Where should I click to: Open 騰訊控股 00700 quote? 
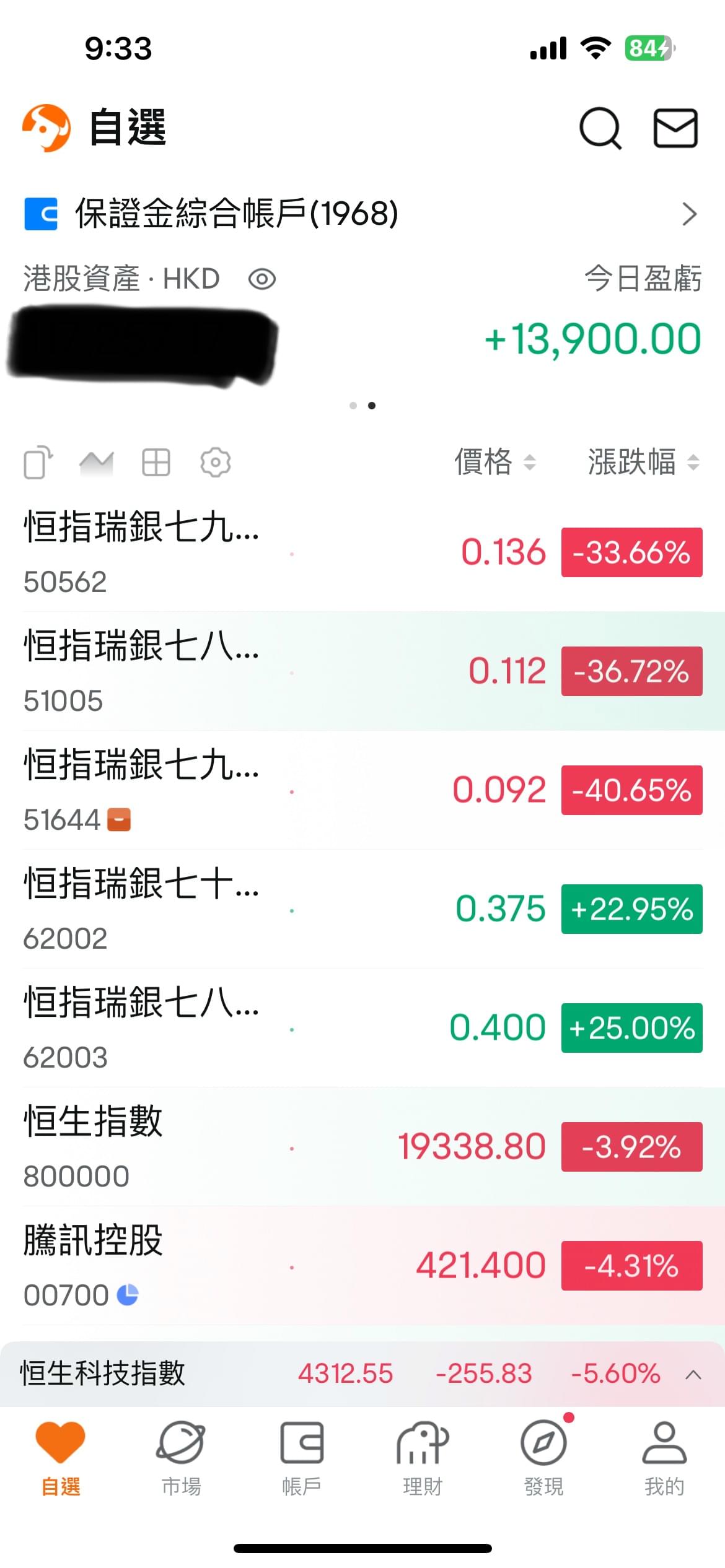point(362,1266)
